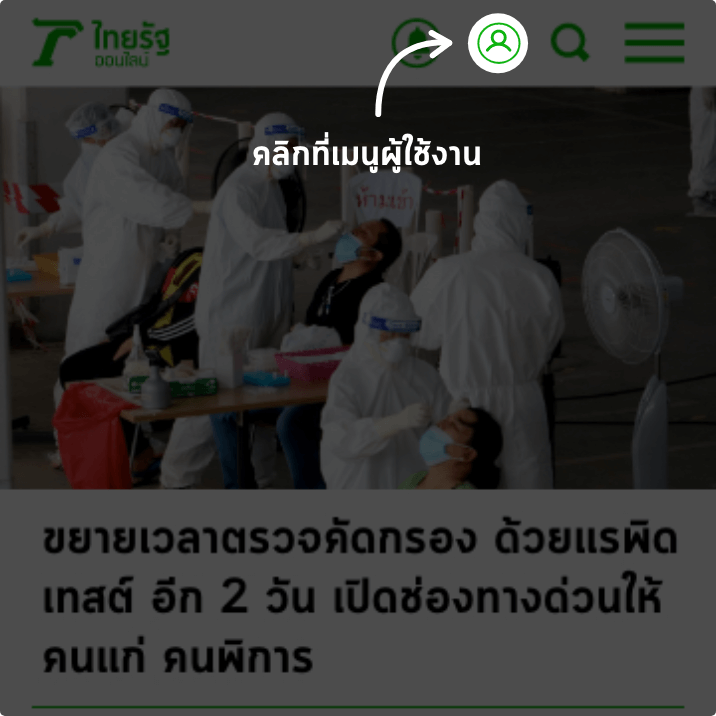Go to Thairath Online home via logo
716x716 pixels.
click(100, 43)
